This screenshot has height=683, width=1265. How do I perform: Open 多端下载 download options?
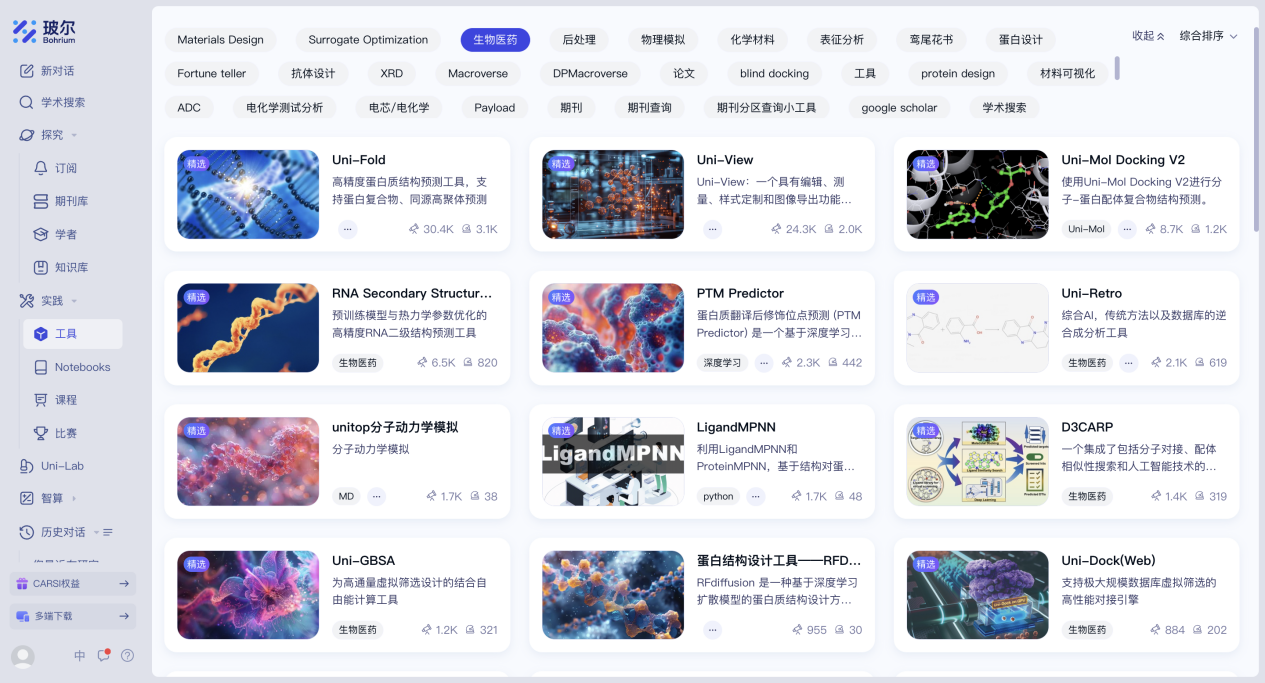(x=73, y=616)
